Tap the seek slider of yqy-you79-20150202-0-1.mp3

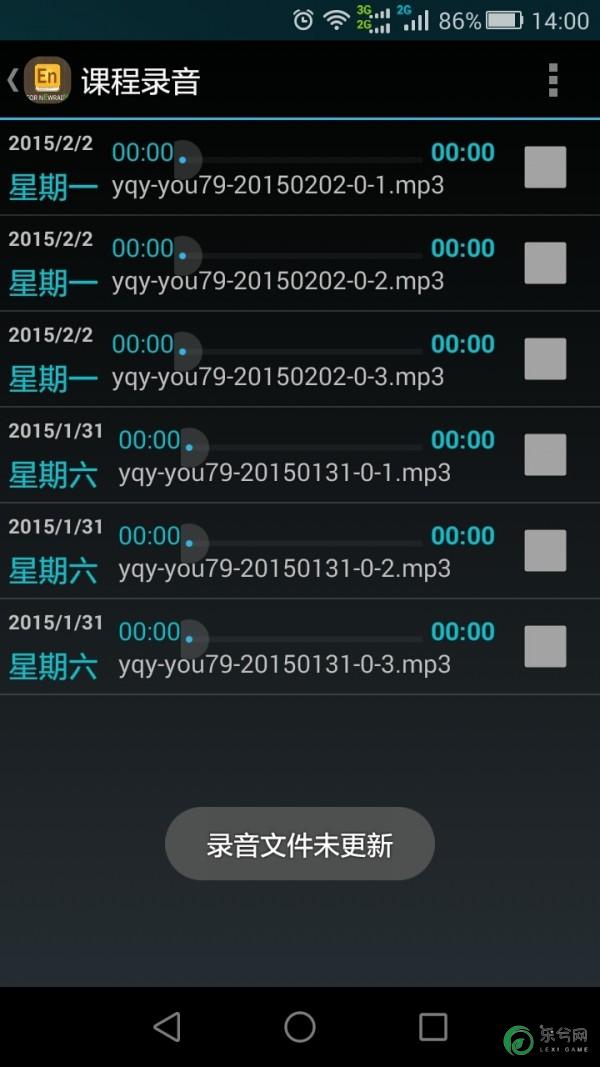299,161
